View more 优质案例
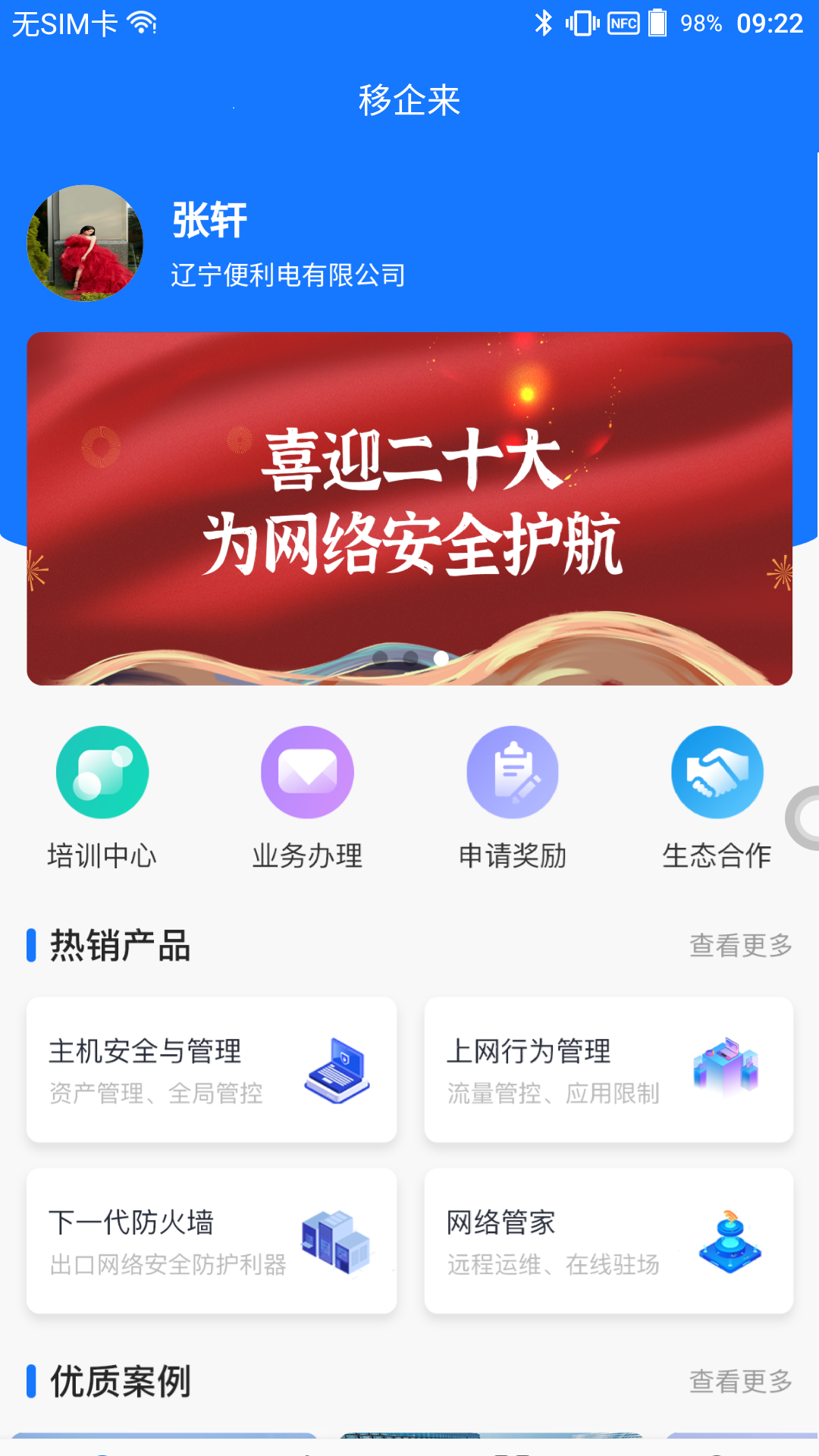This screenshot has height=1456, width=819. point(740,1382)
